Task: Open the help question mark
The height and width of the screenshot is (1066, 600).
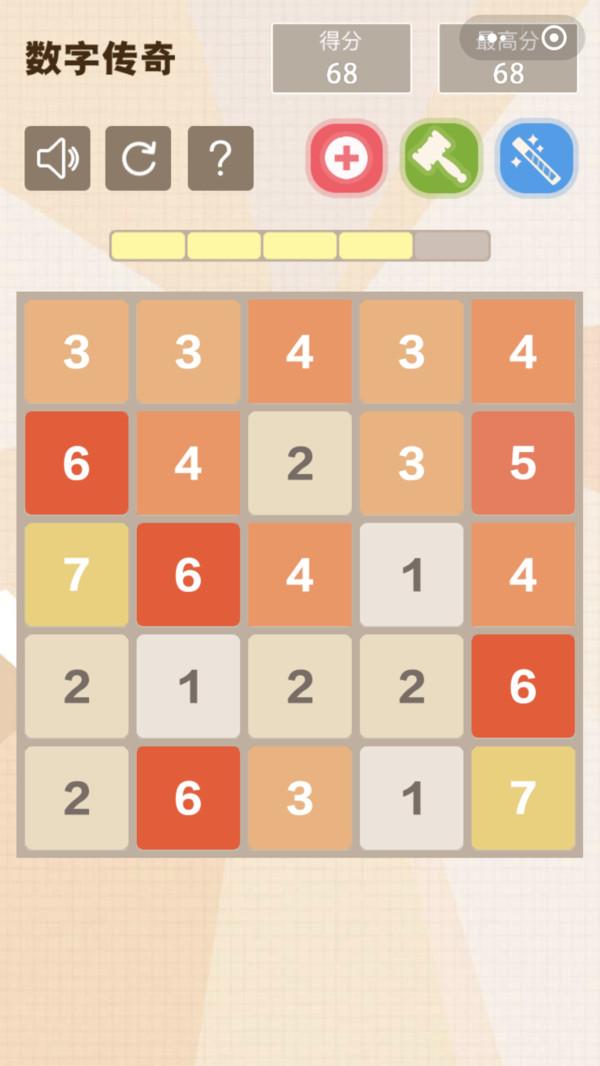Action: point(221,158)
